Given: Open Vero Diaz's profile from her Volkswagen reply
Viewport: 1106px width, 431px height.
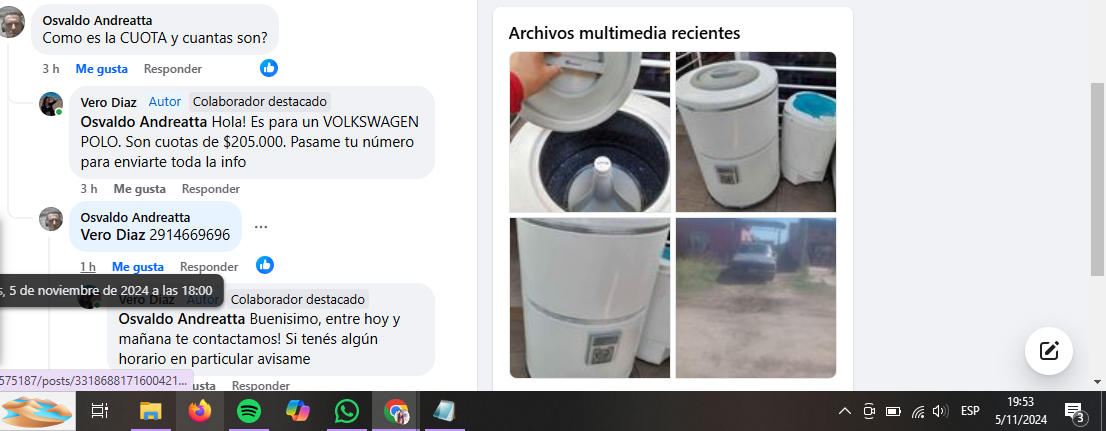Looking at the screenshot, I should point(108,102).
